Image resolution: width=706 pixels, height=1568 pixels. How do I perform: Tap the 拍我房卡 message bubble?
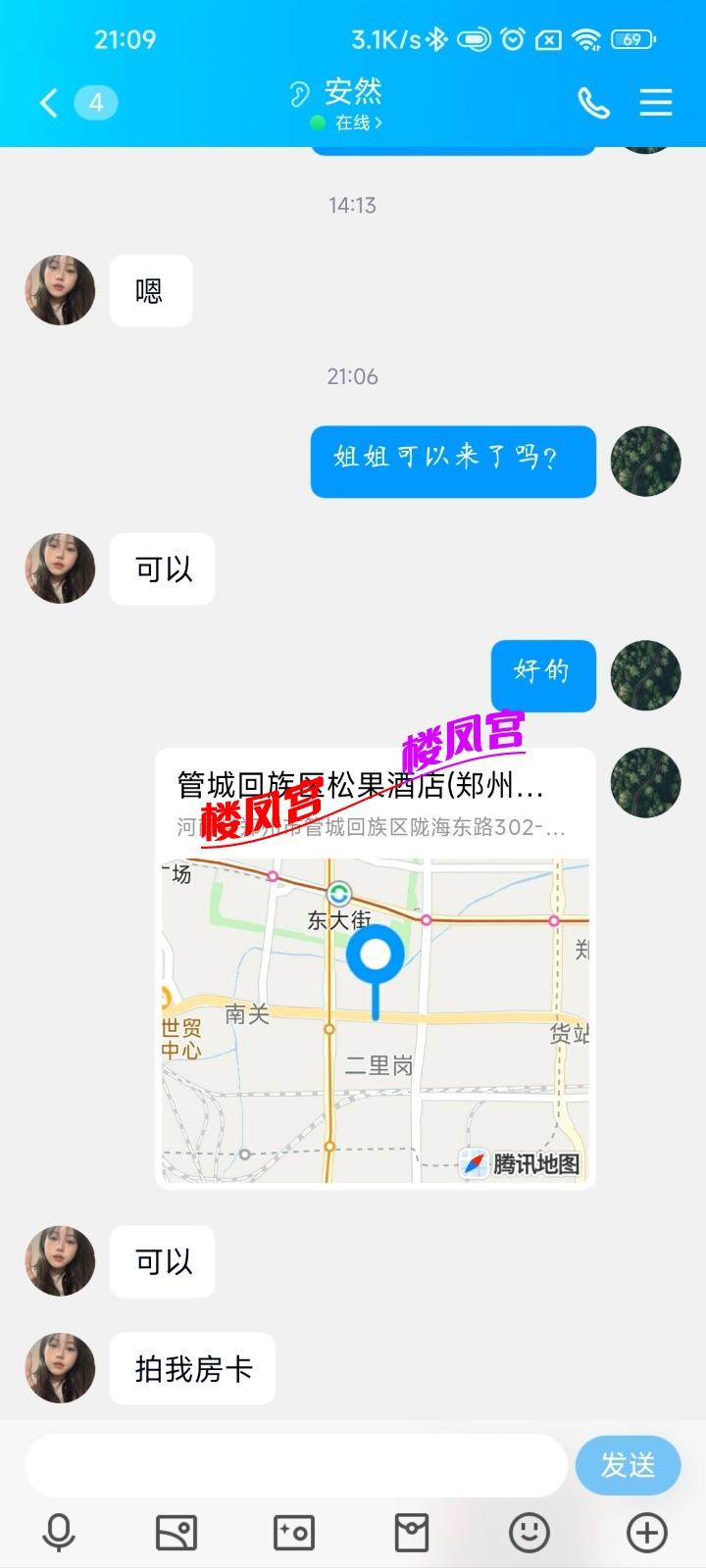click(x=192, y=1369)
